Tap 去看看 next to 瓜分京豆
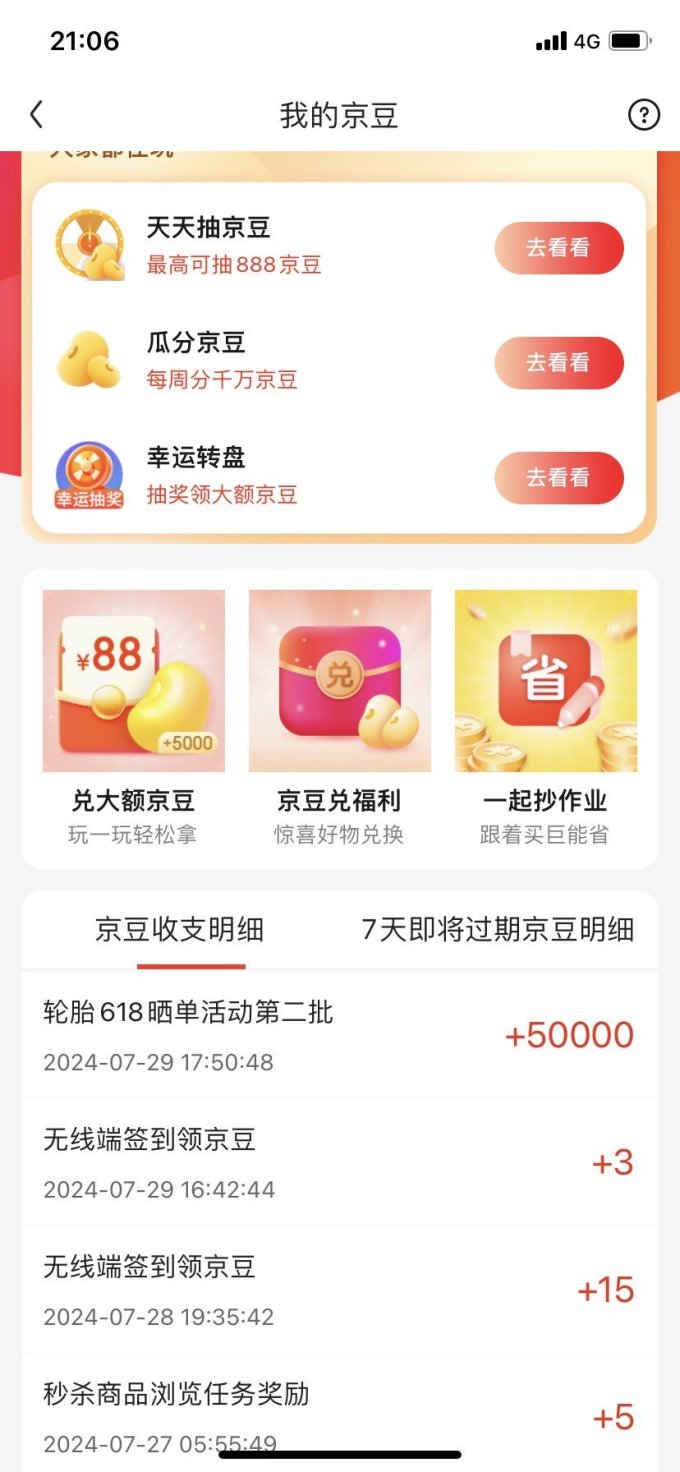Screen dimensions: 680x1472 559,363
